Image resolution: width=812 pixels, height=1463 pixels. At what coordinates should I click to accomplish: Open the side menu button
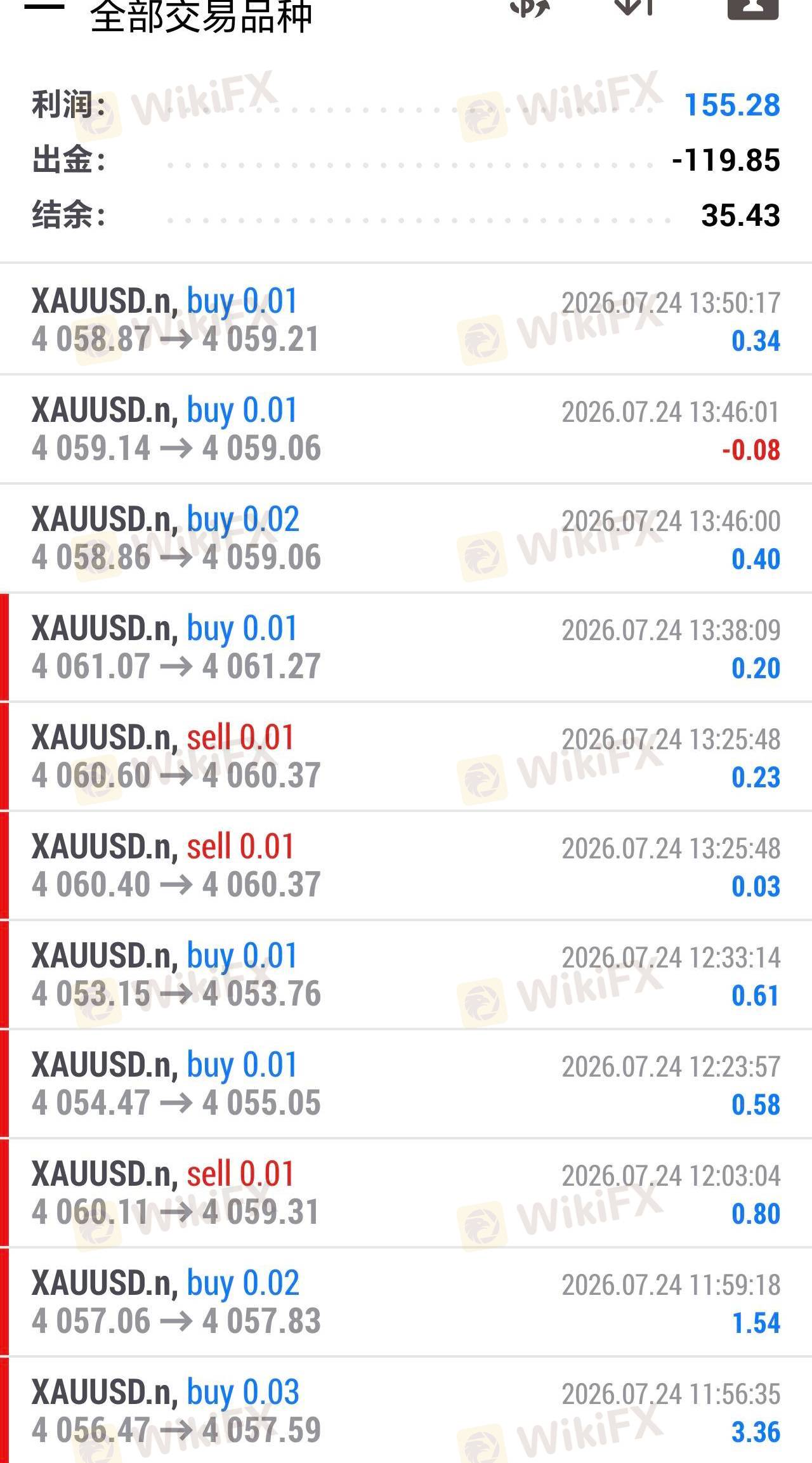(x=44, y=8)
